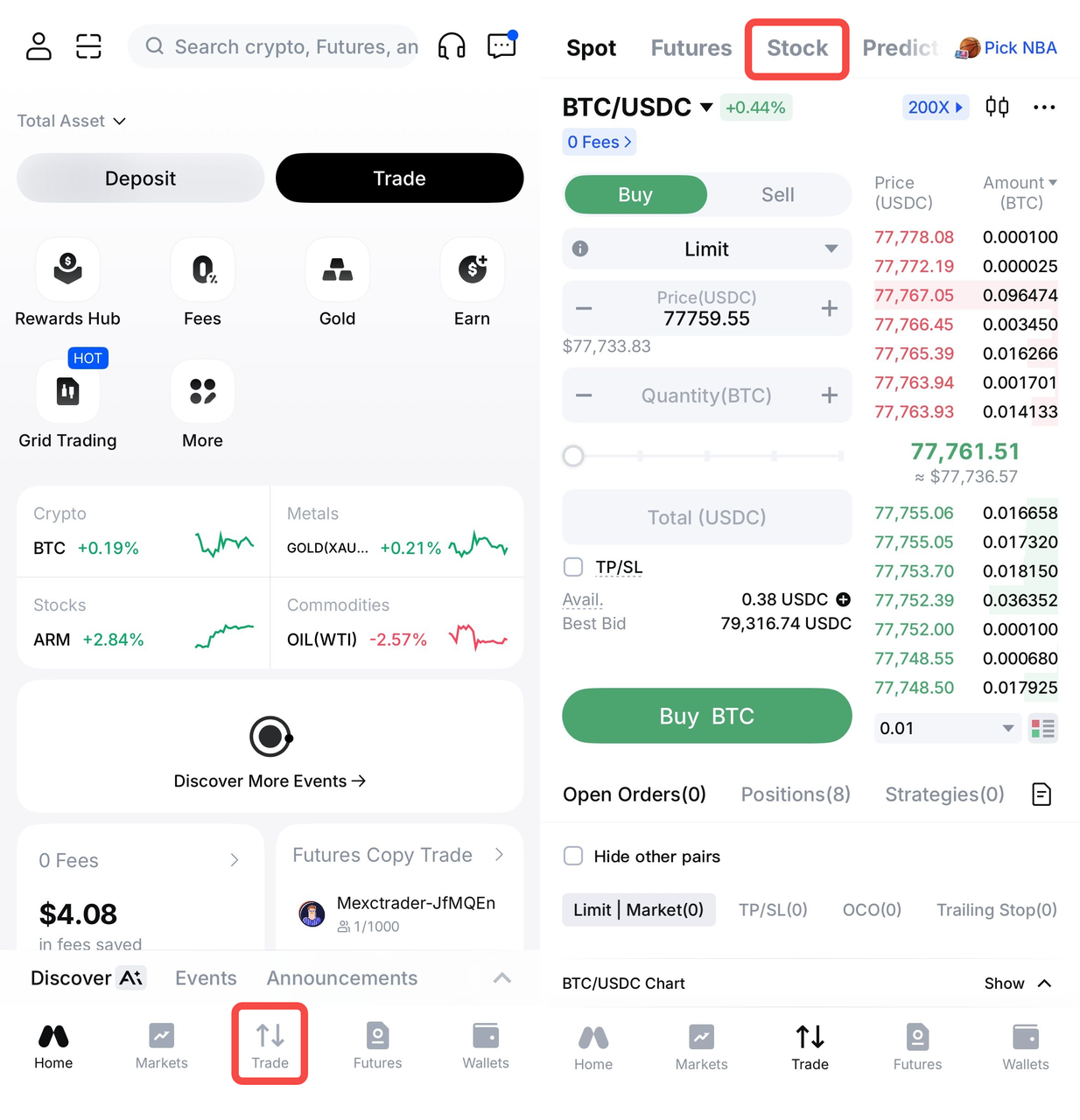Open the order book depth 0.01 dropdown
The height and width of the screenshot is (1120, 1080).
tap(947, 728)
